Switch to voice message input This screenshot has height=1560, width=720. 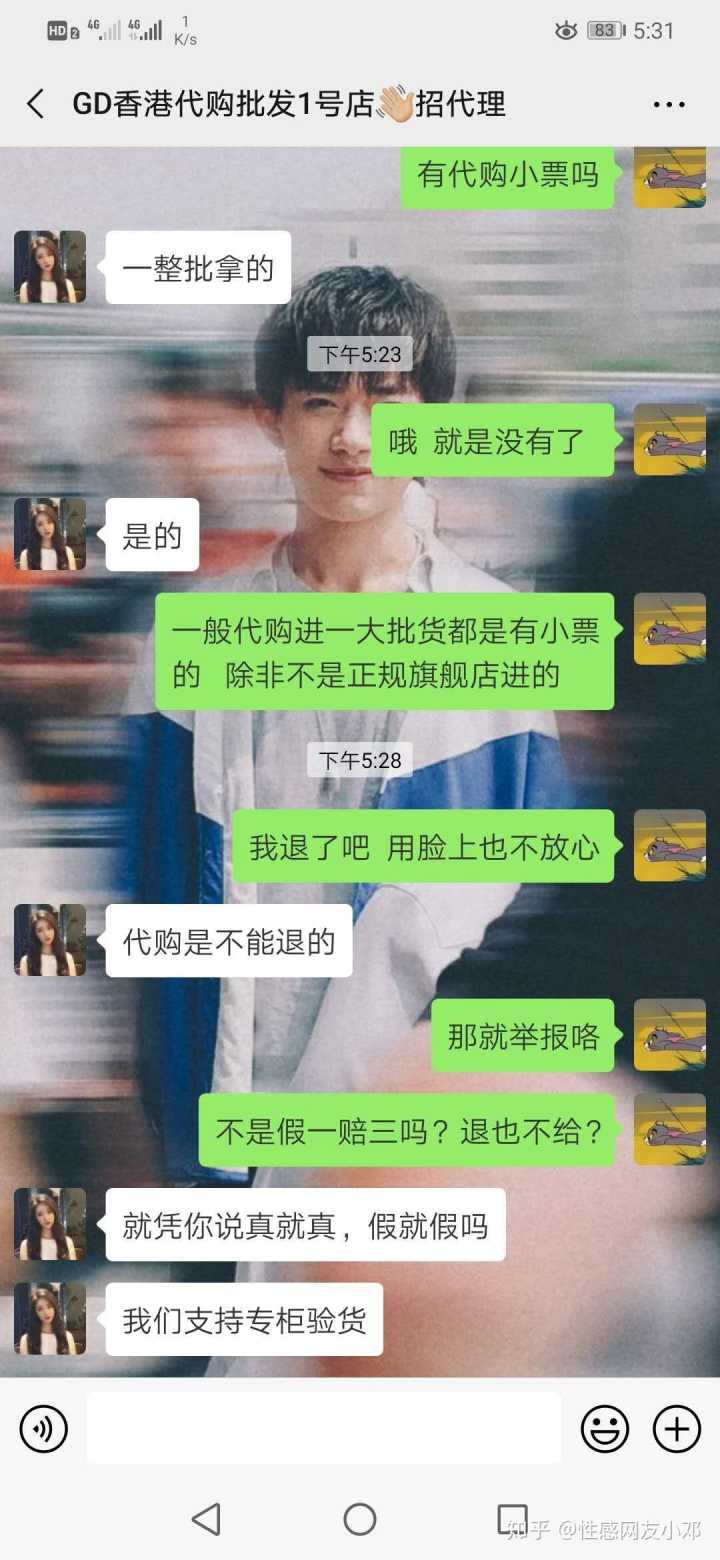[44, 1428]
